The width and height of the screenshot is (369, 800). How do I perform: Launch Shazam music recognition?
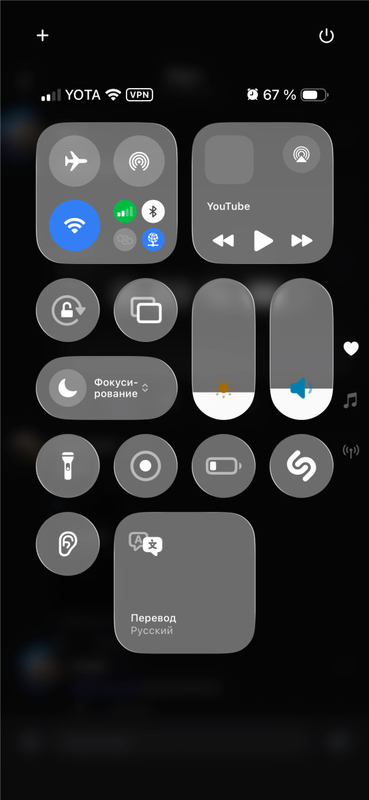pos(302,466)
